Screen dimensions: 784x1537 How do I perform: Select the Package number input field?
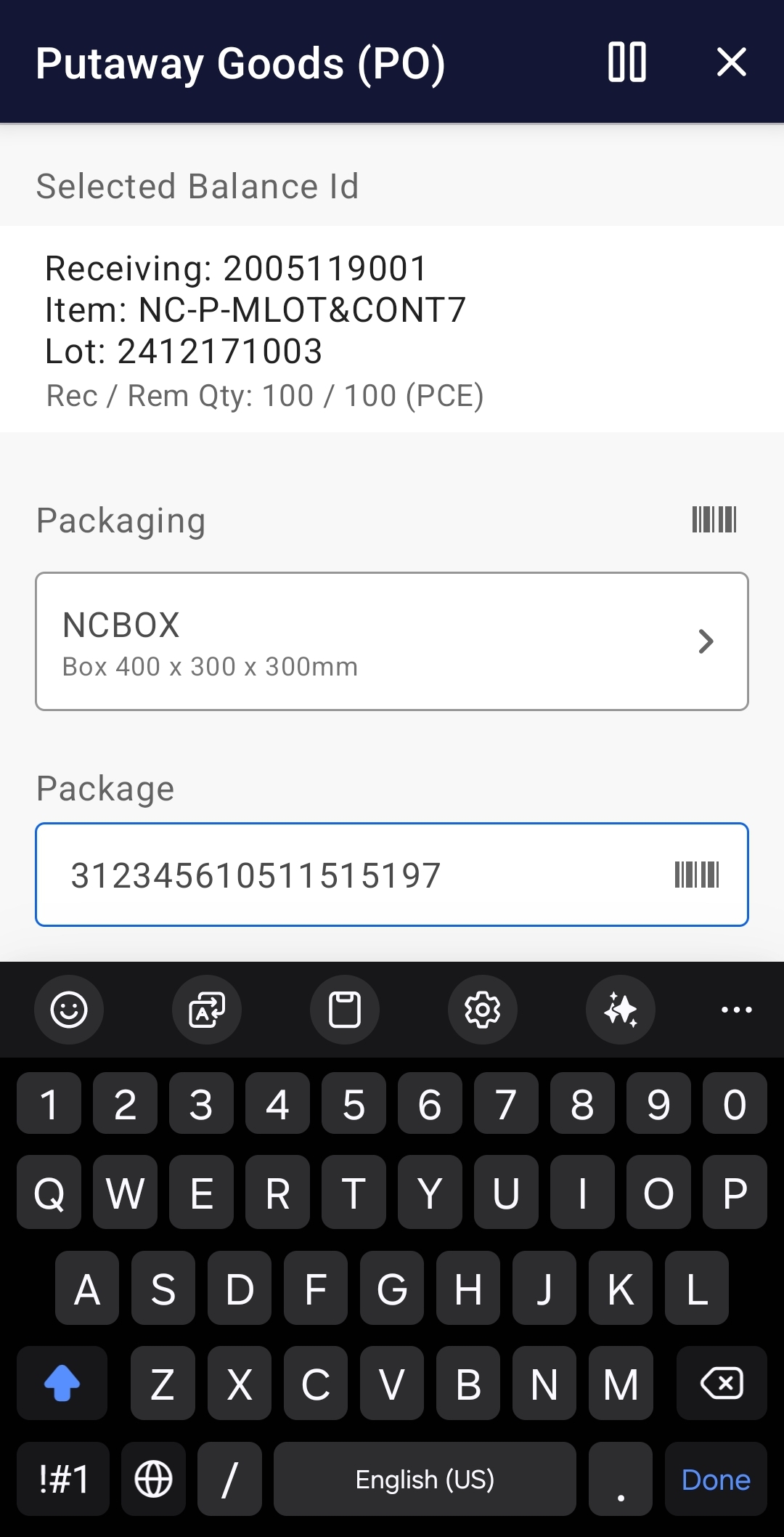coord(327,875)
